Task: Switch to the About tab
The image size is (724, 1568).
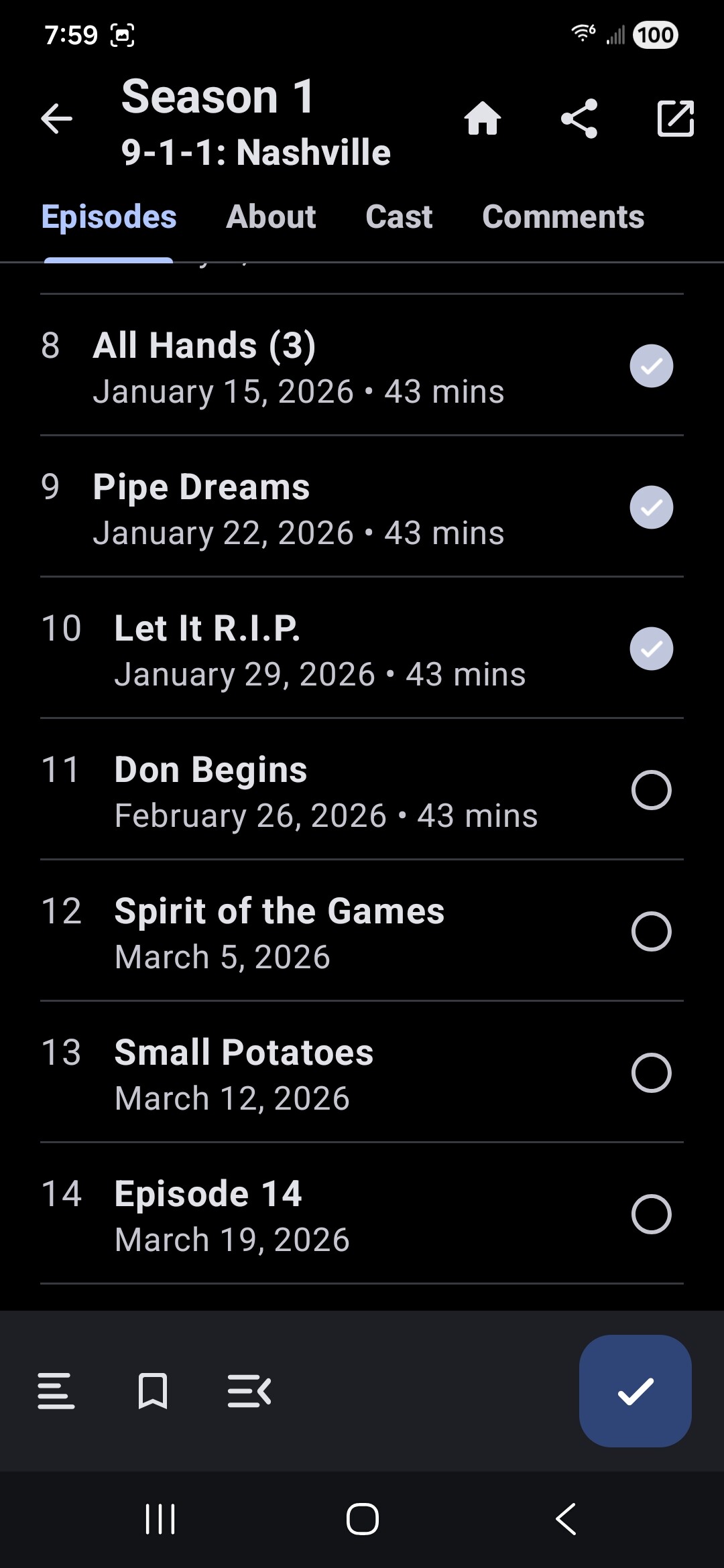Action: pyautogui.click(x=271, y=217)
